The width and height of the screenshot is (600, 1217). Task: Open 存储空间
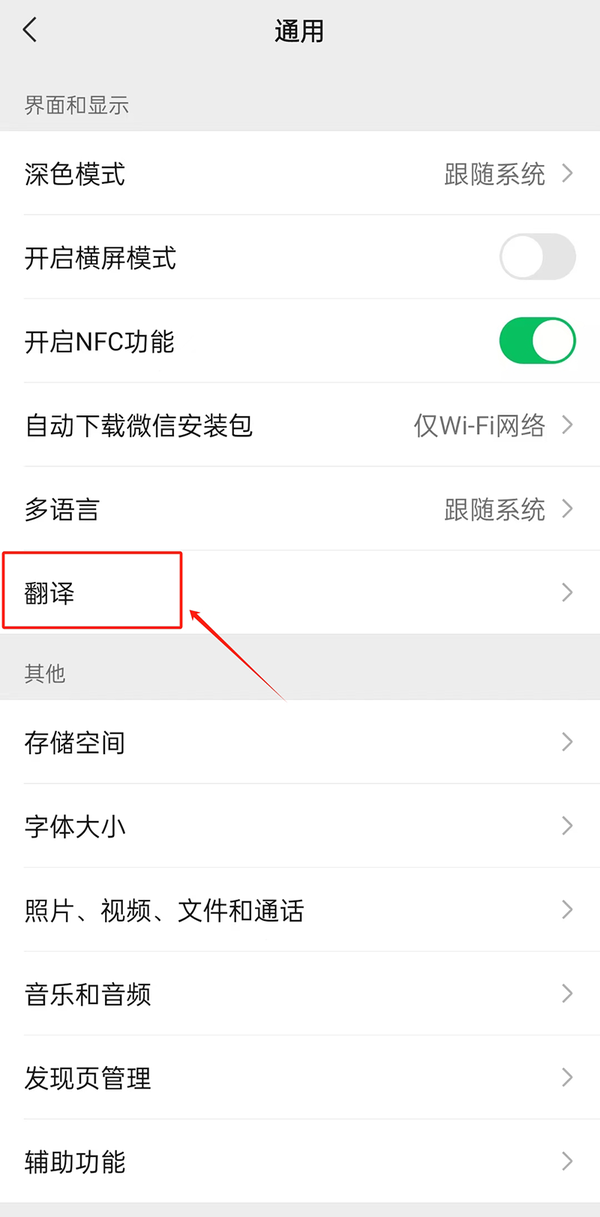tap(300, 742)
